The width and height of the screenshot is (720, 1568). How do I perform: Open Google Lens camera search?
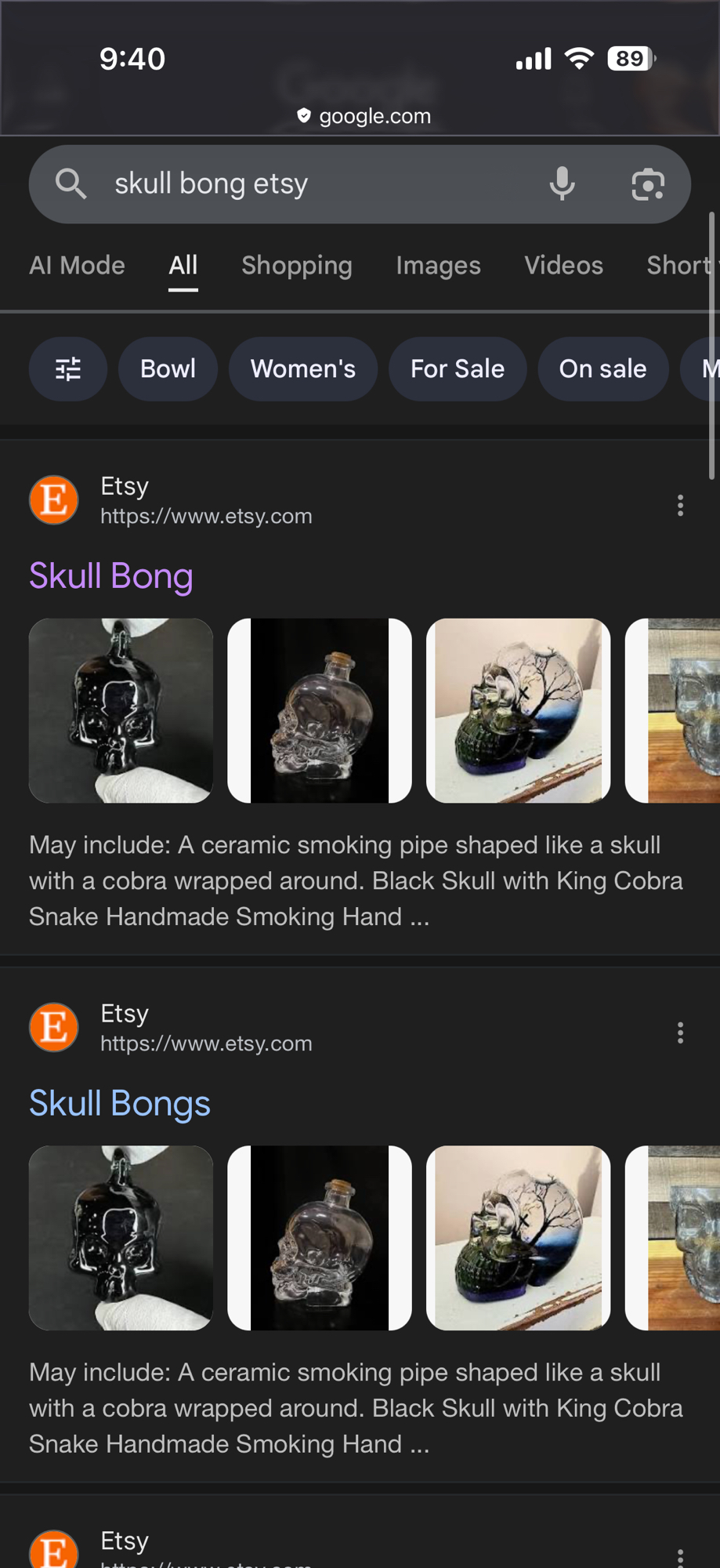648,184
